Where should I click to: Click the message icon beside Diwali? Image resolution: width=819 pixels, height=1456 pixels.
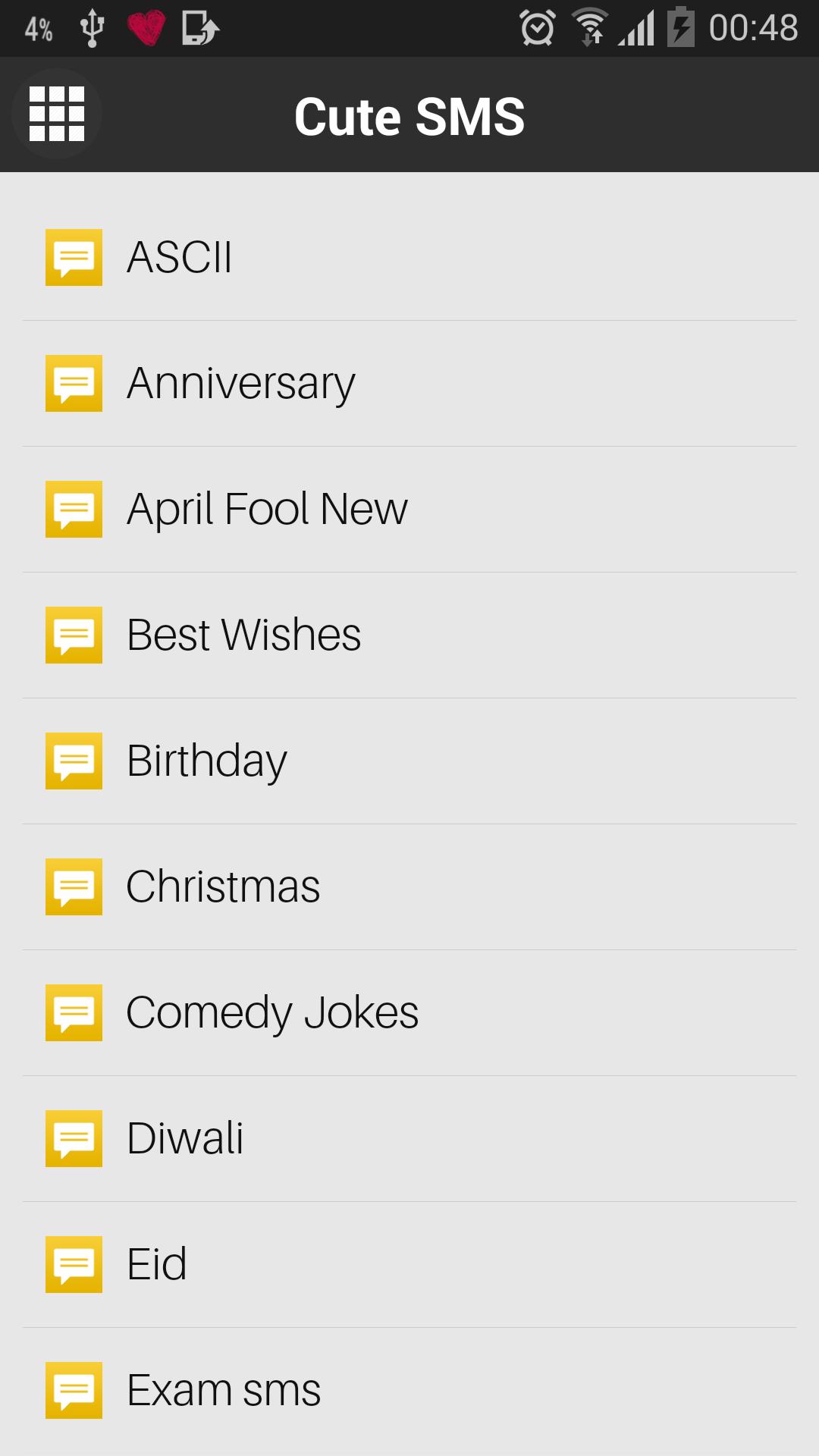pos(74,1137)
